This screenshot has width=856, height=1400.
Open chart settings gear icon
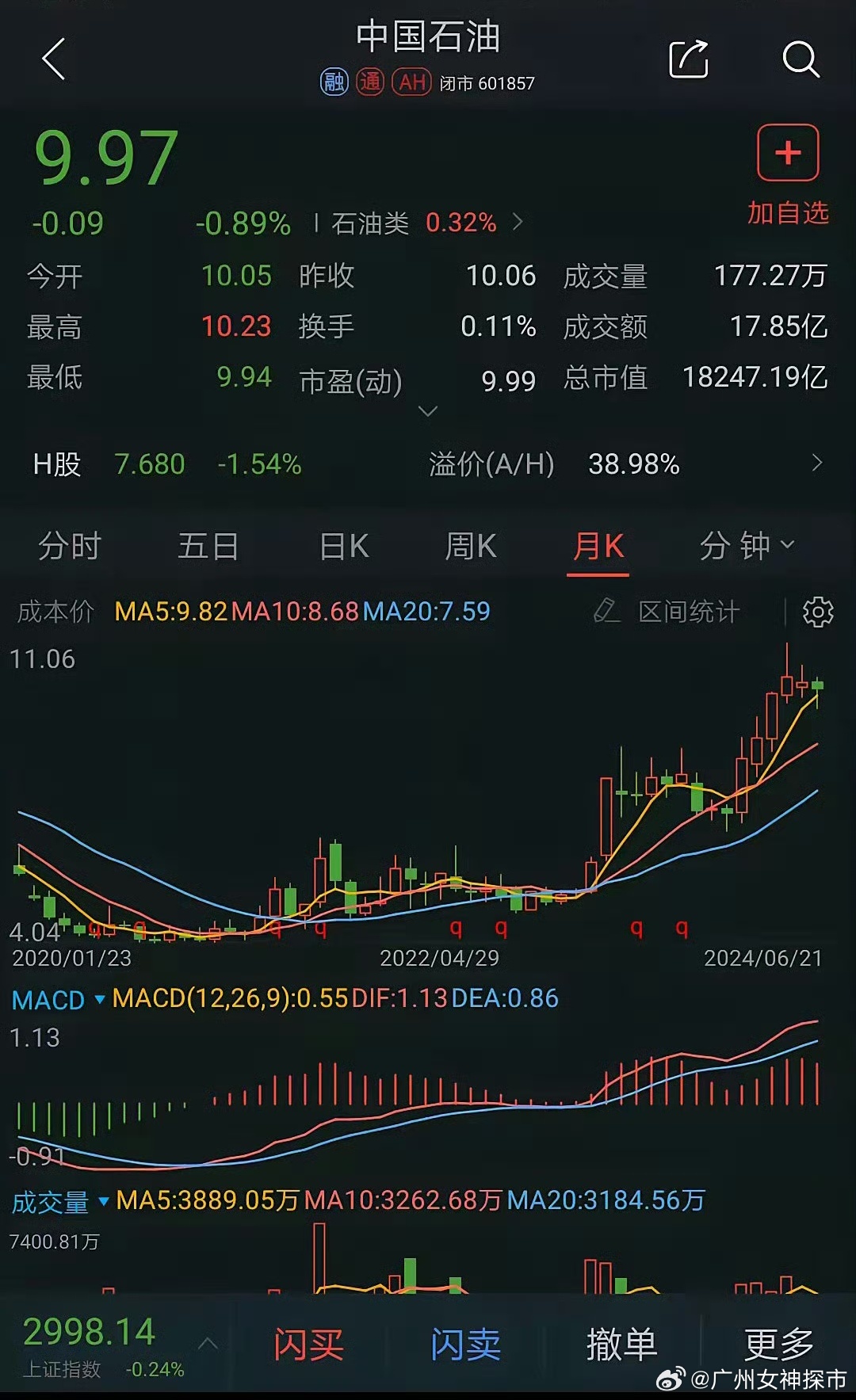[818, 612]
